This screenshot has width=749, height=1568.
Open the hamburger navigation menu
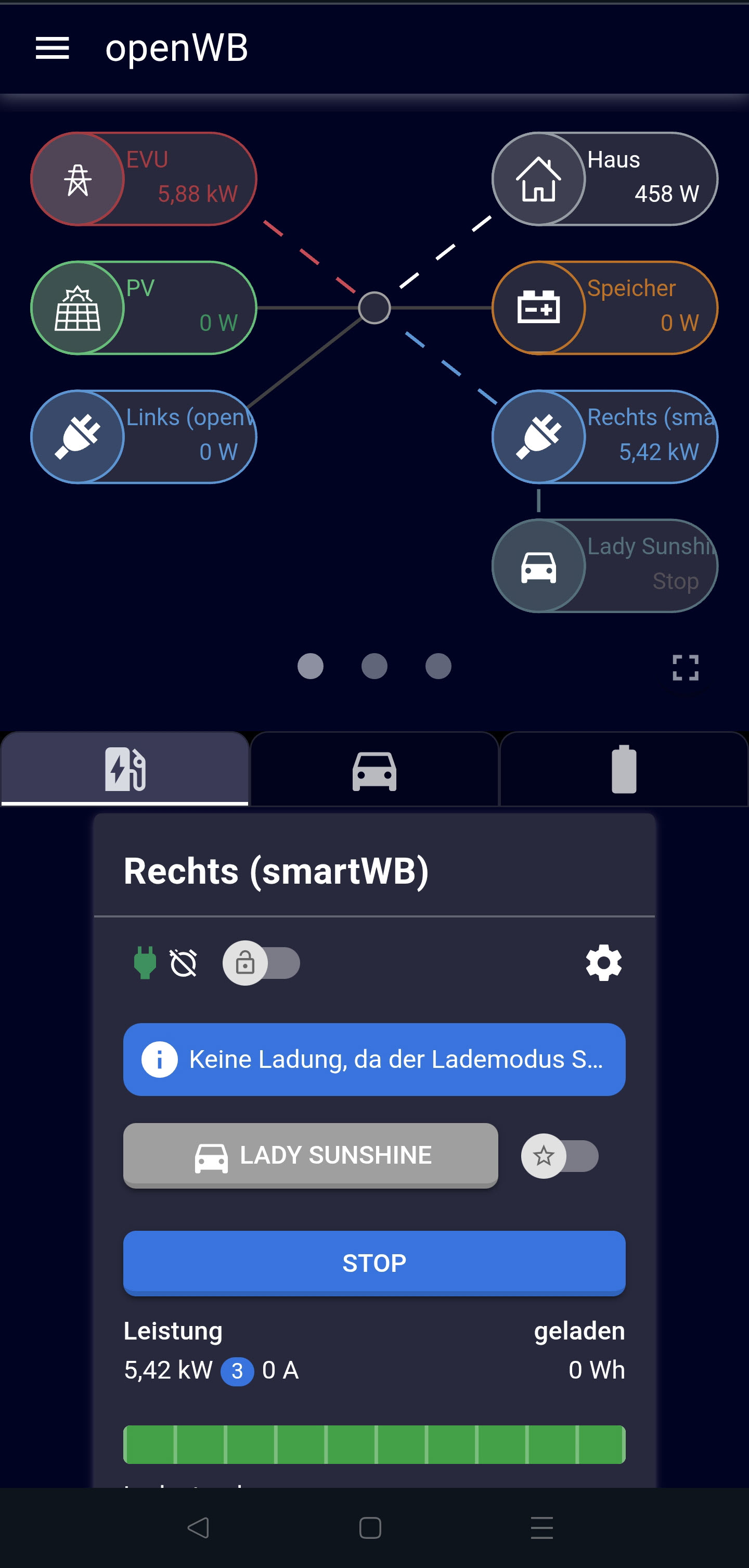[53, 48]
